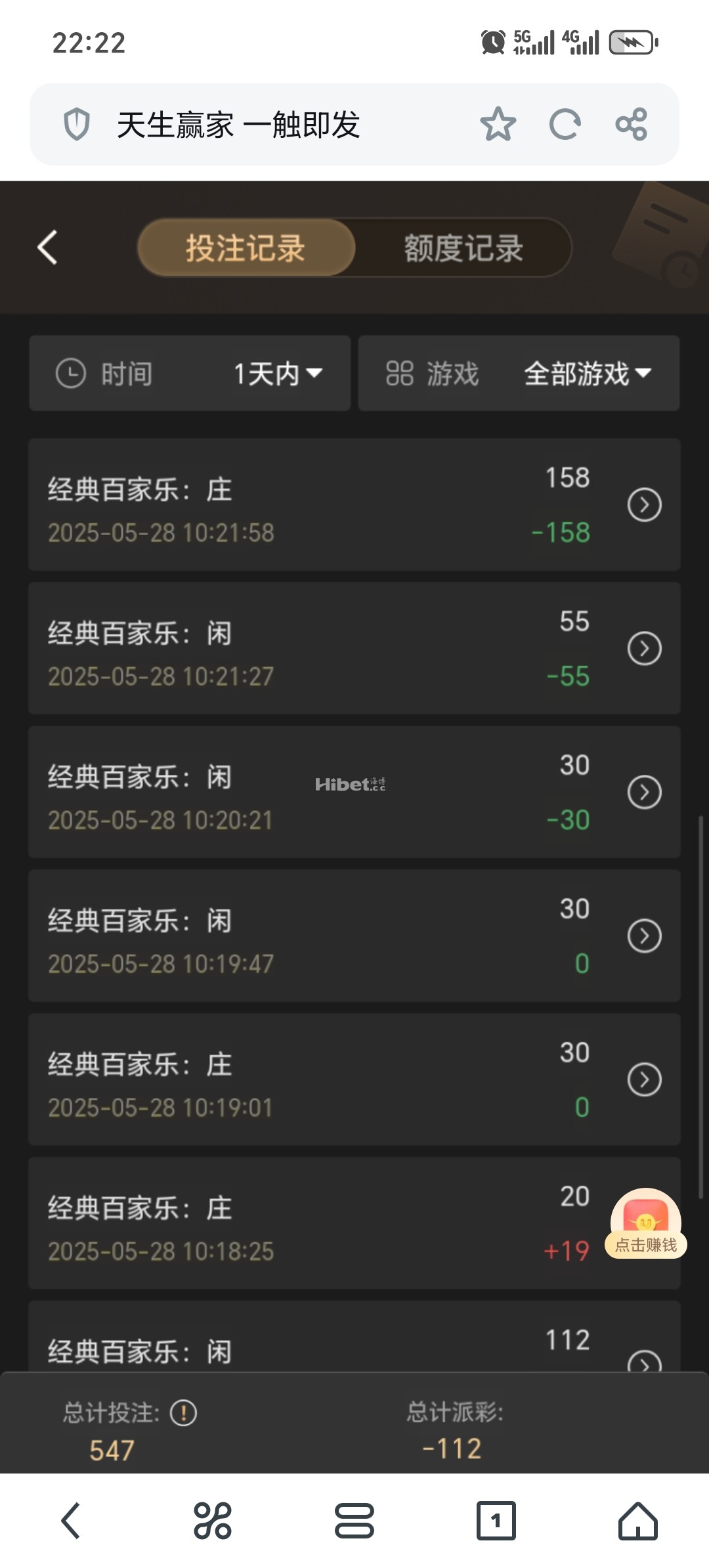The image size is (709, 1568).
Task: Open the bet record at 10:19:01
Action: click(x=644, y=1080)
